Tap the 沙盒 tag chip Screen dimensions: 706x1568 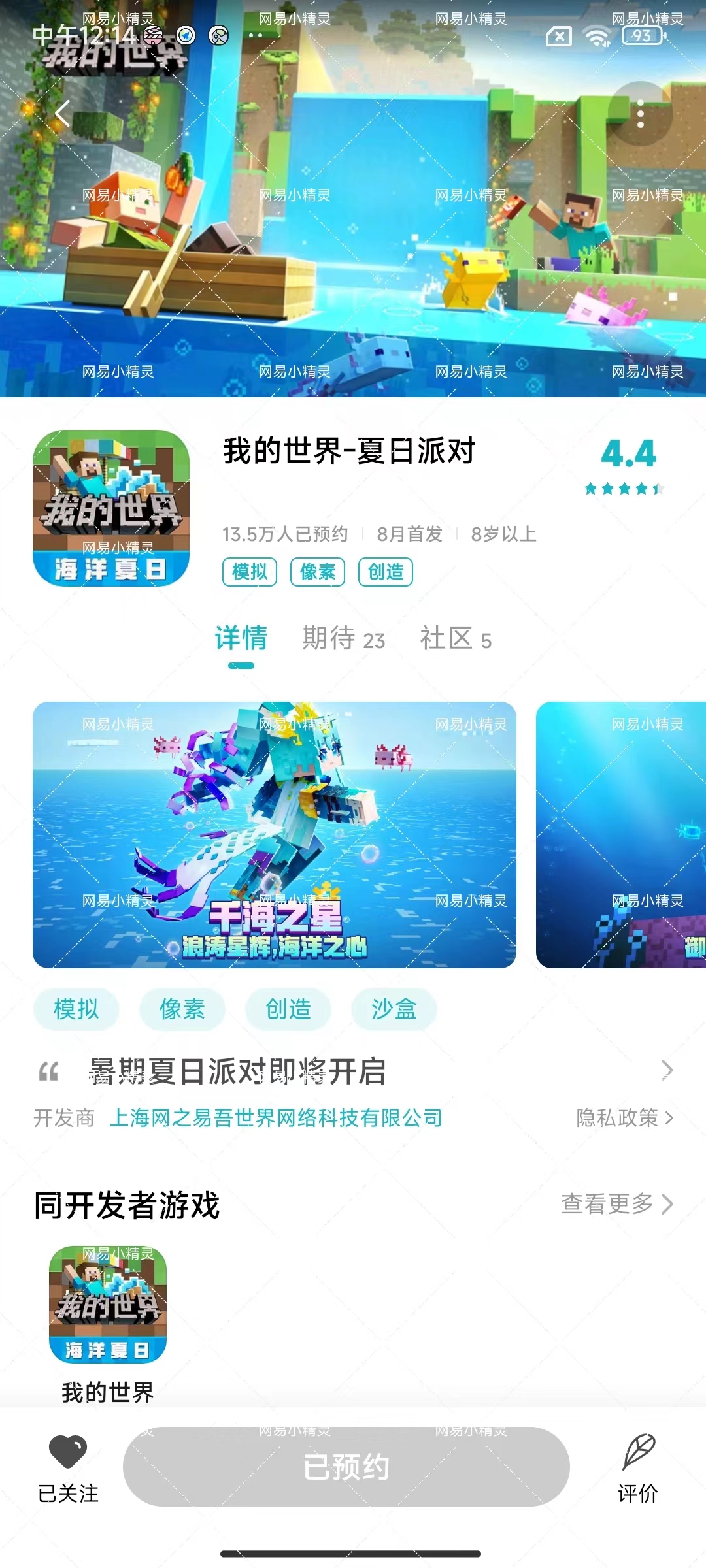[394, 1009]
